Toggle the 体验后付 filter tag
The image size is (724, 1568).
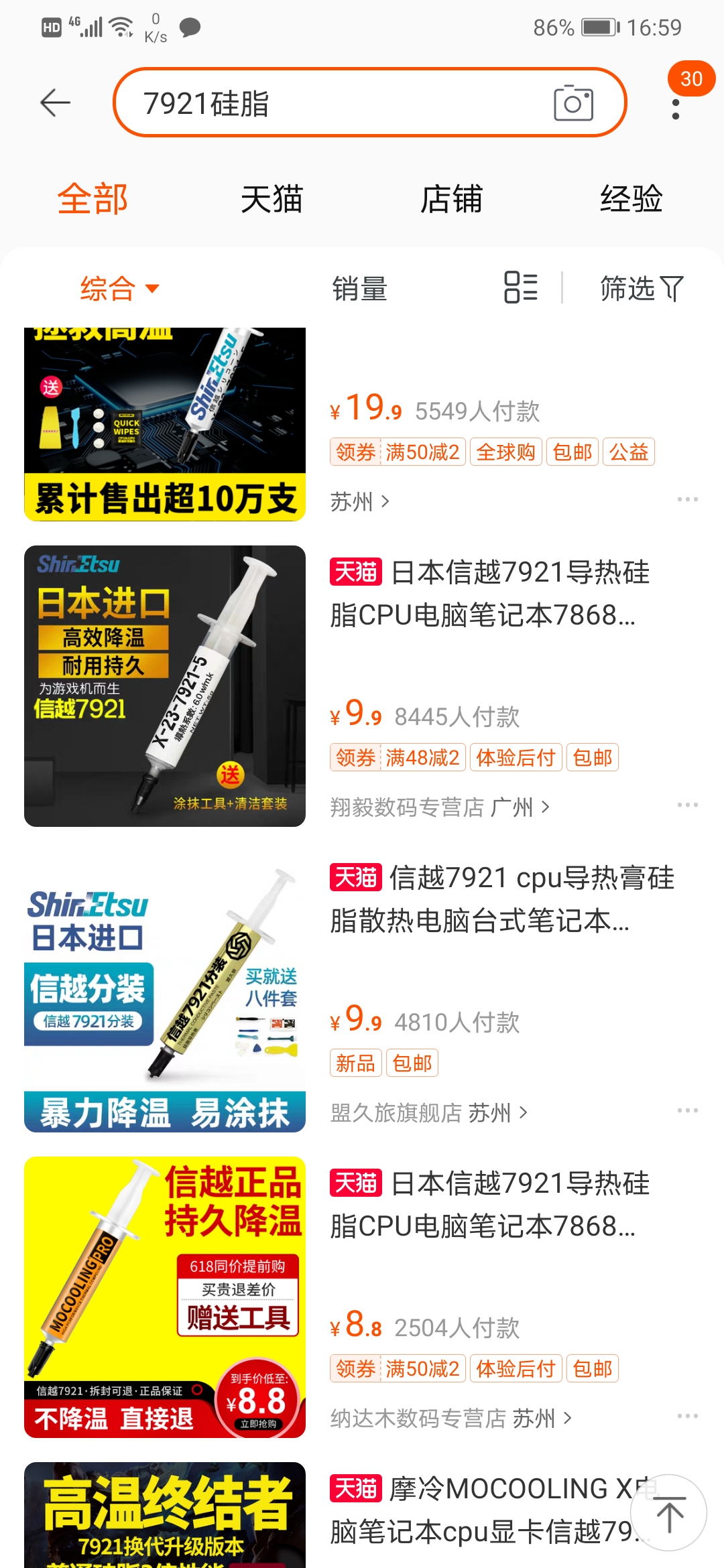pyautogui.click(x=516, y=757)
